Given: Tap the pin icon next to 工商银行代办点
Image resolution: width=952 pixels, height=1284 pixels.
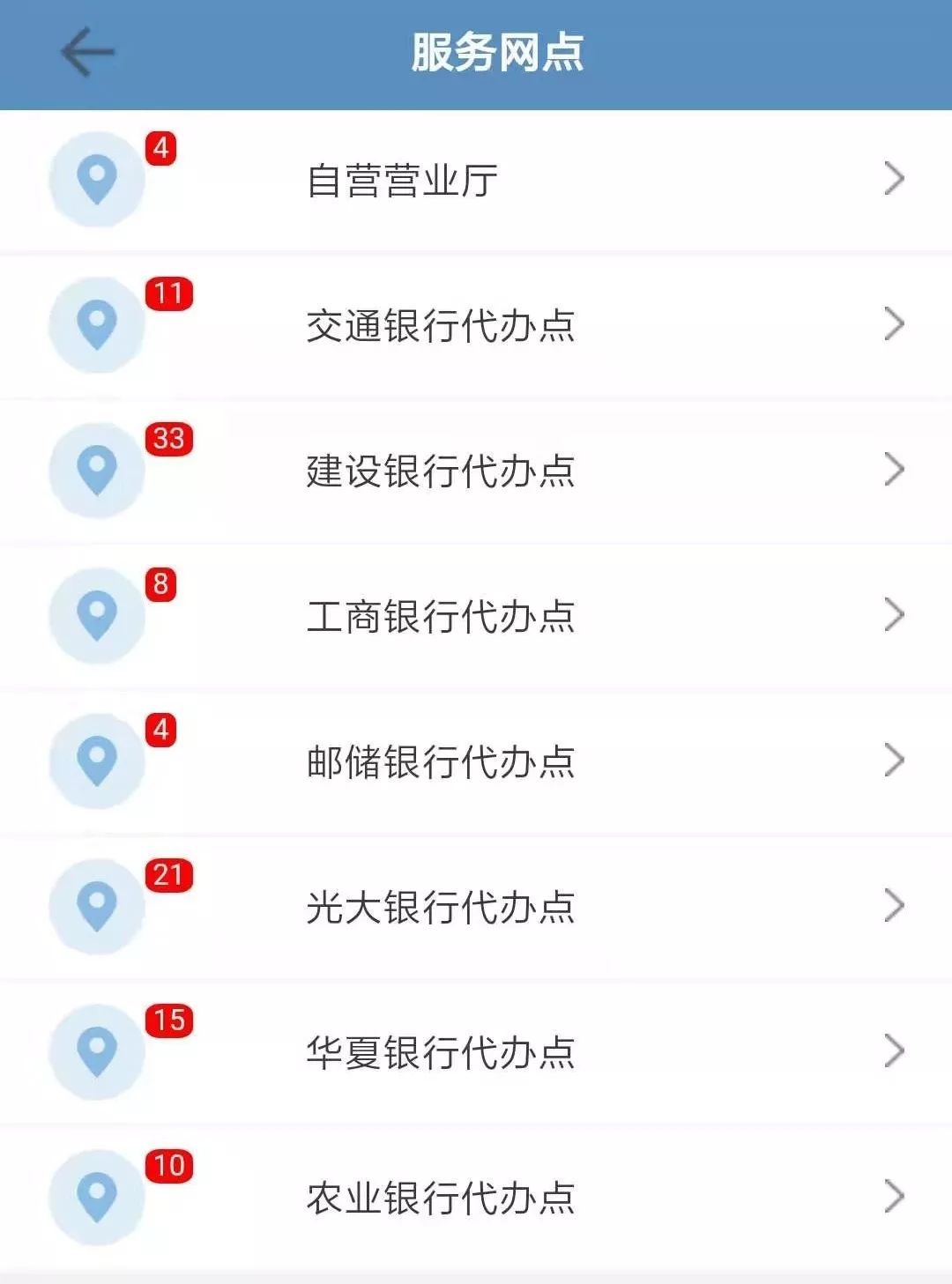Looking at the screenshot, I should click(97, 614).
